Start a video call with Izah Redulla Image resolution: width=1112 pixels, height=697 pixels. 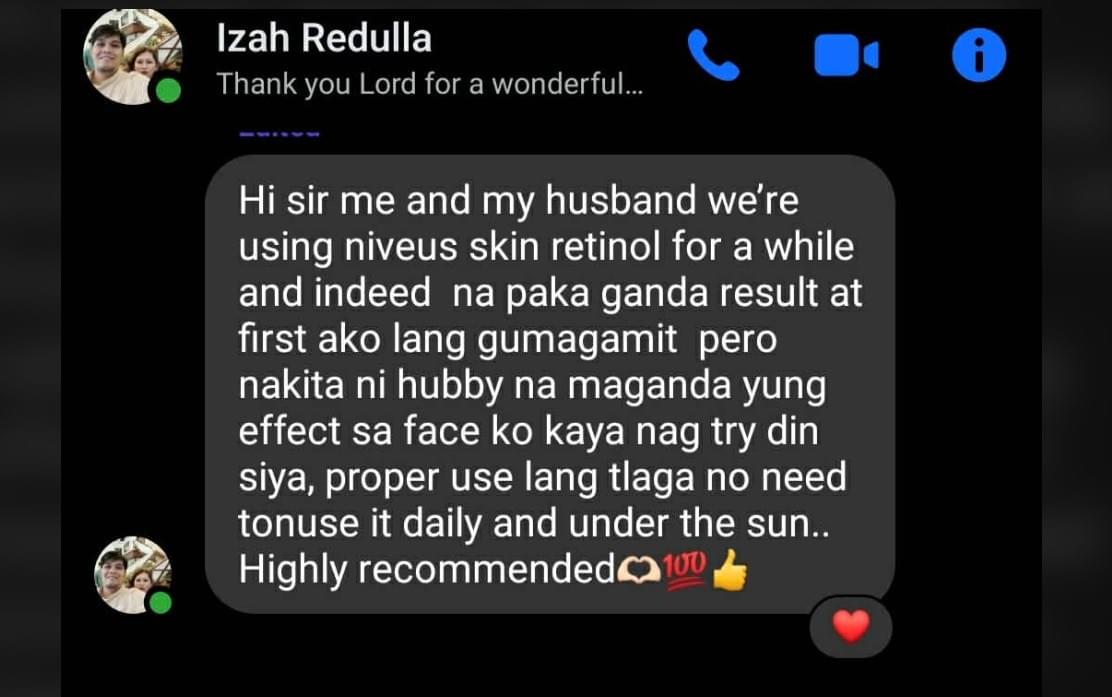tap(845, 55)
